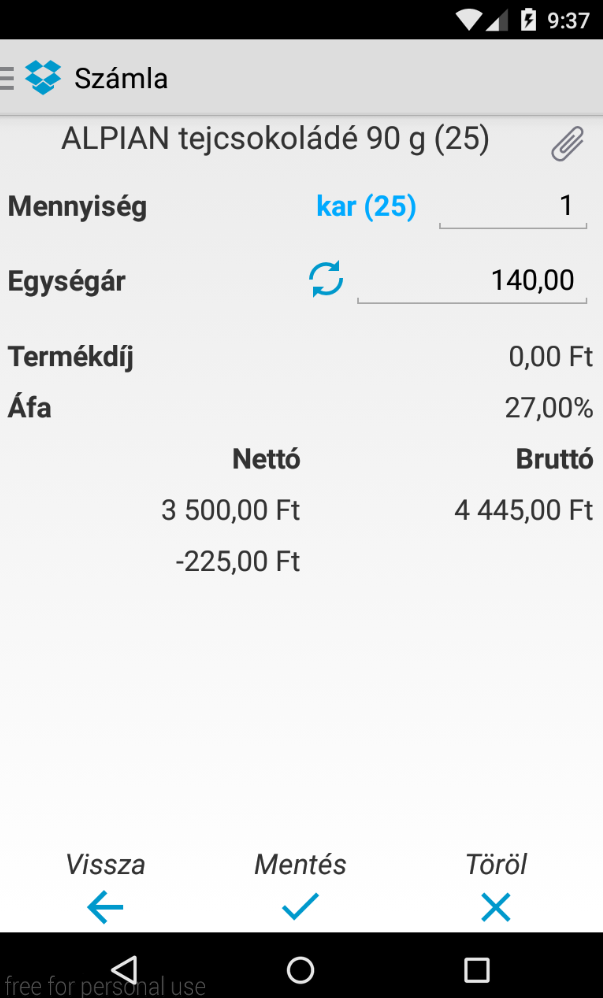Refresh the unit price with sync icon
603x998 pixels.
(x=326, y=279)
